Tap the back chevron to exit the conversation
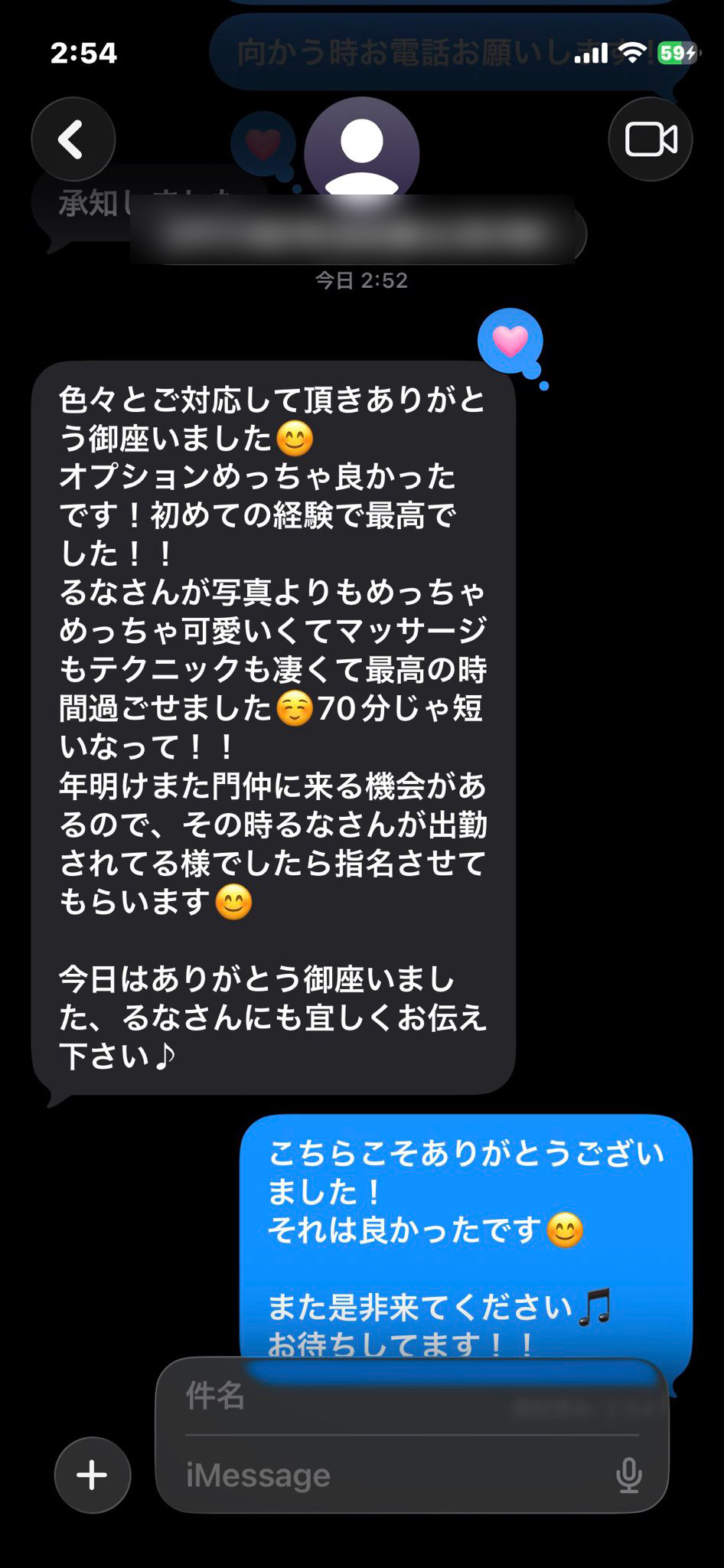 73,139
